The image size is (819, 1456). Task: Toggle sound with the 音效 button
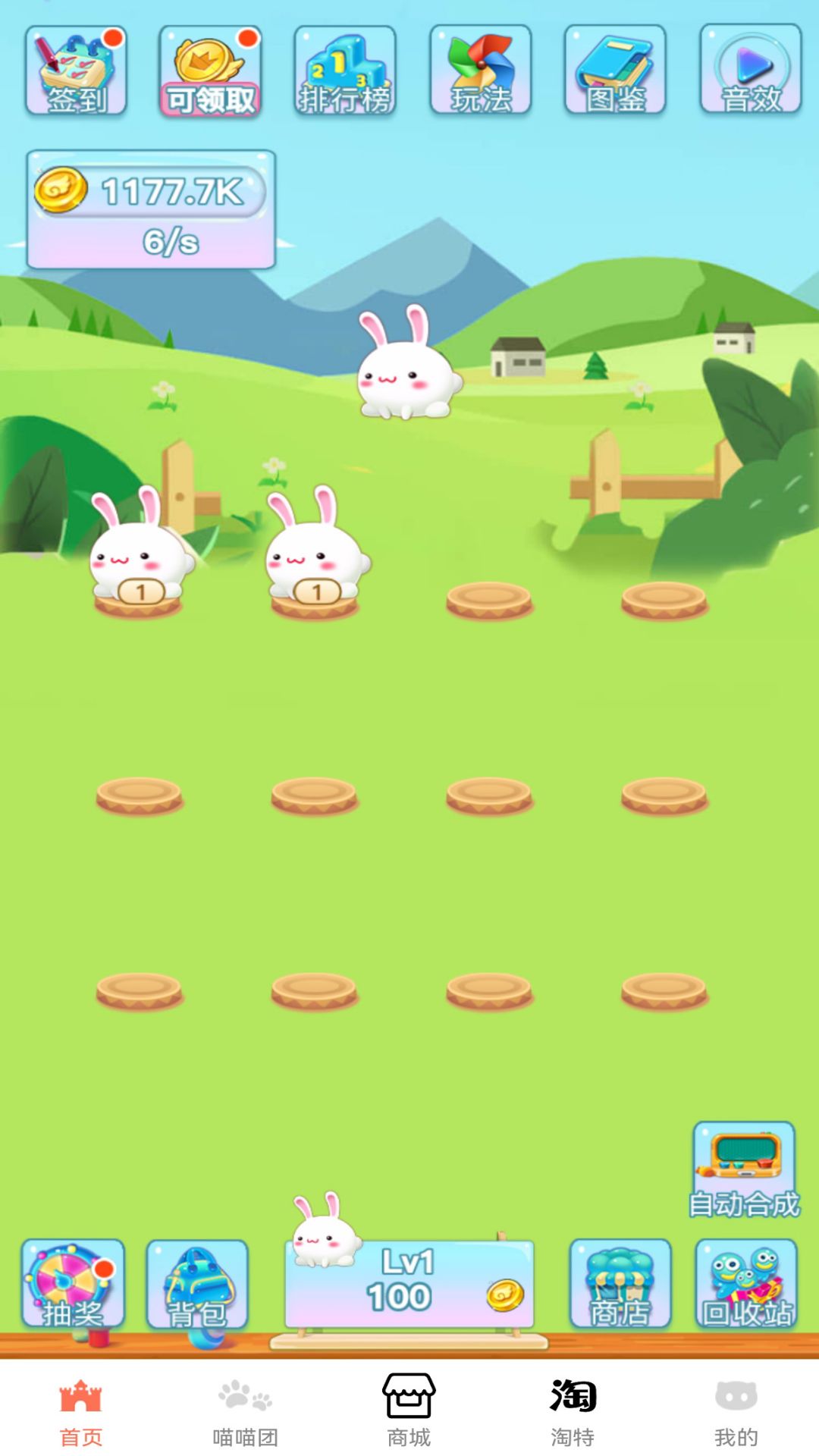pos(749,68)
